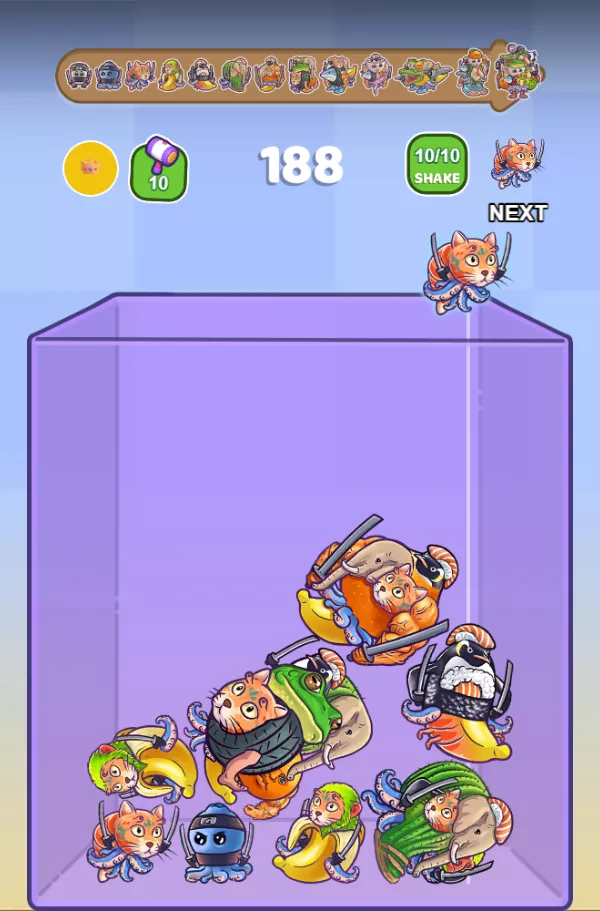Screen dimensions: 600x911
Task: Open the crown leaderboard button
Action: 91,168
